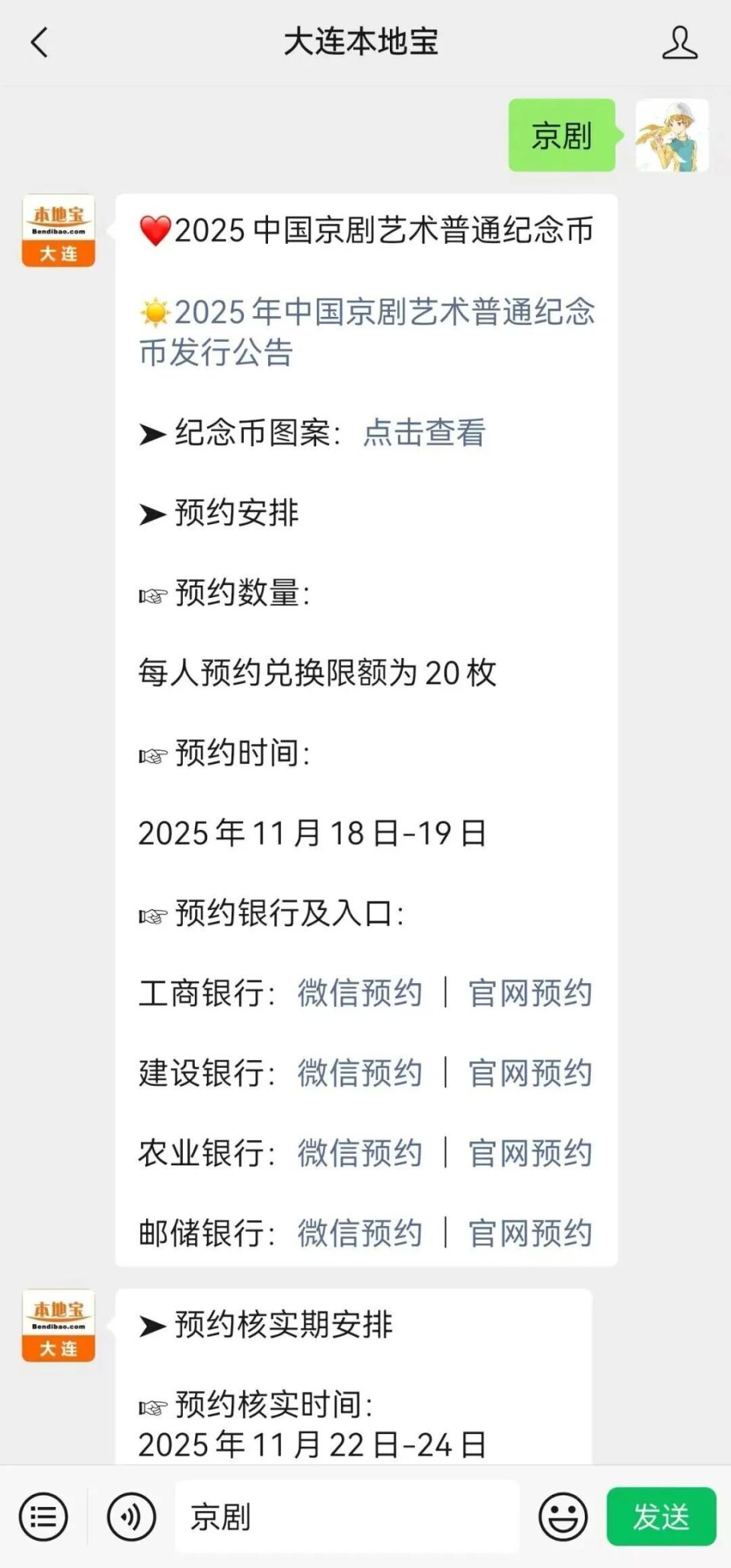The height and width of the screenshot is (1568, 731).
Task: View coin designs via 点击查看
Action: point(424,433)
